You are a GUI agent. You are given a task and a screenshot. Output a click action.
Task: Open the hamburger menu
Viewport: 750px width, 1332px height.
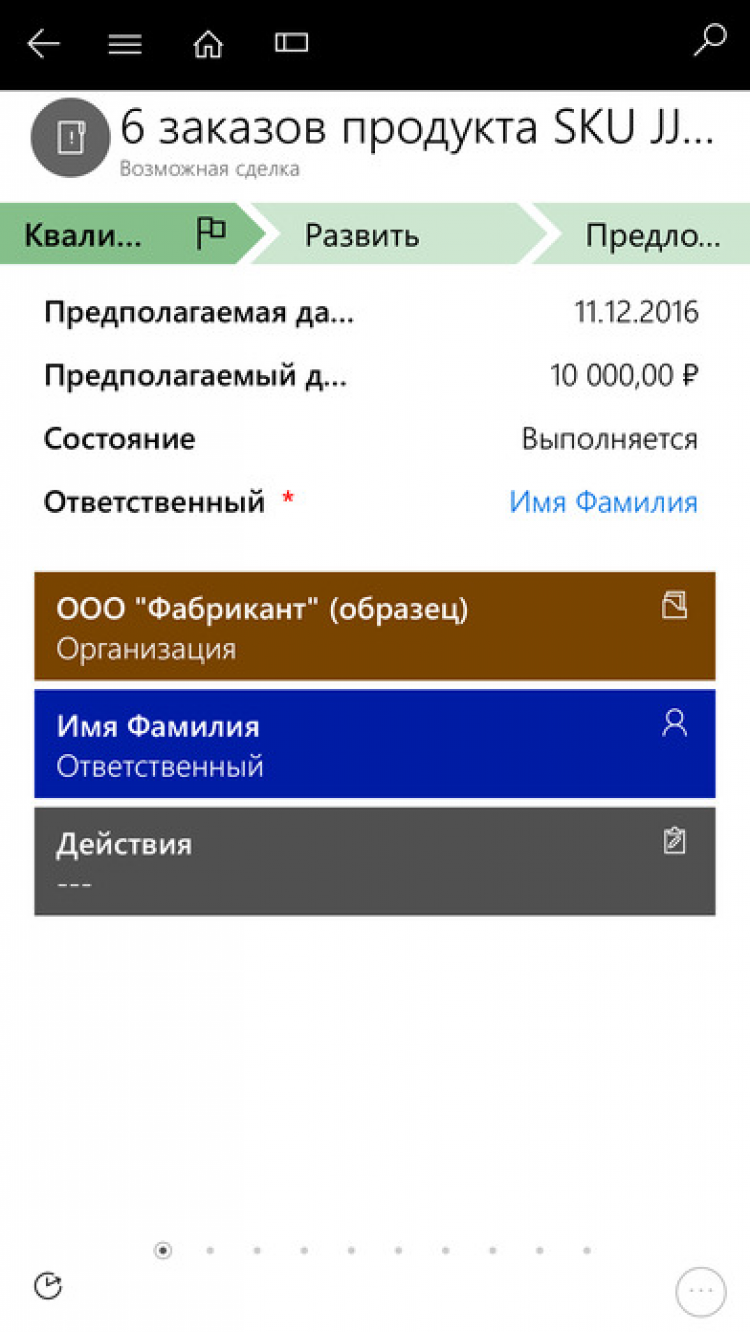[x=125, y=44]
